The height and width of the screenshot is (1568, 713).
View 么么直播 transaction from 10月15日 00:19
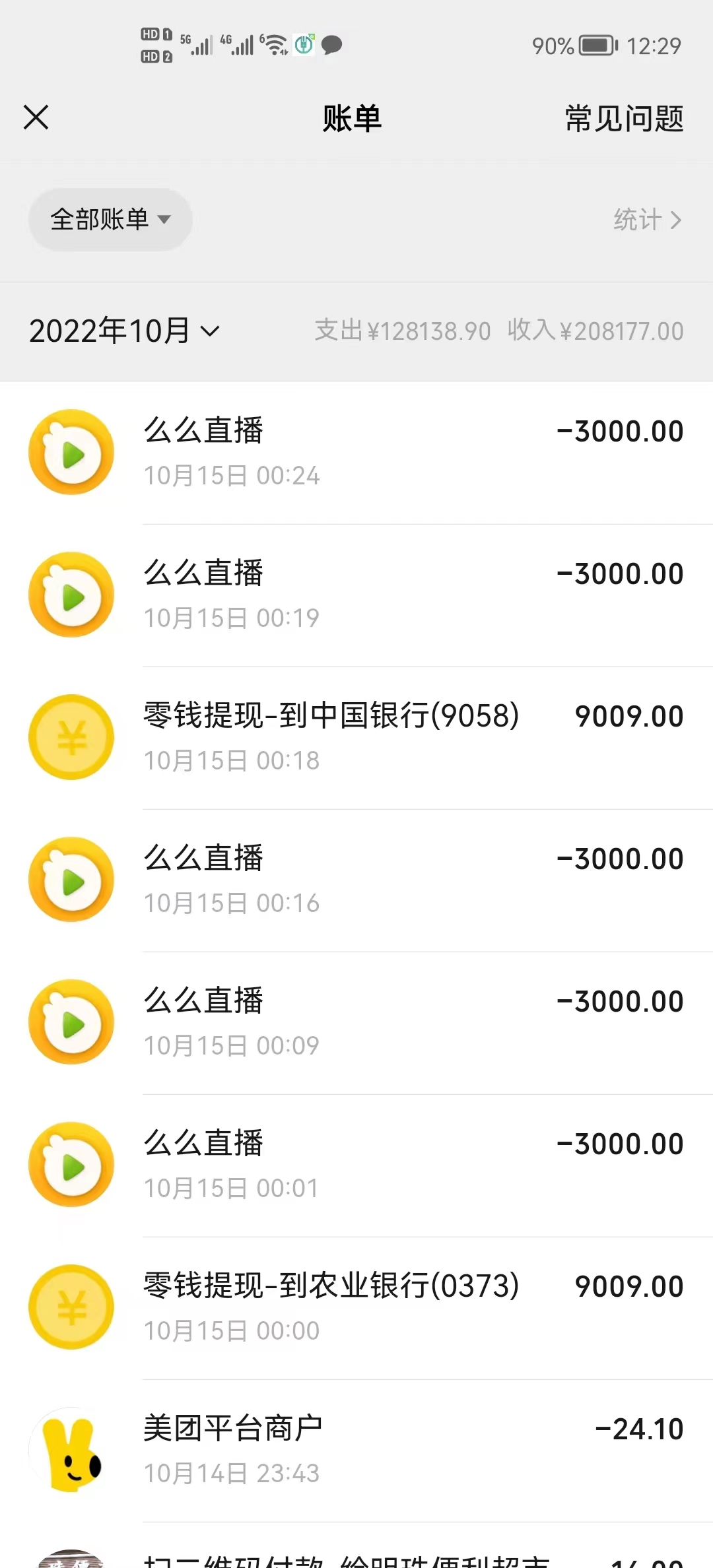[356, 595]
